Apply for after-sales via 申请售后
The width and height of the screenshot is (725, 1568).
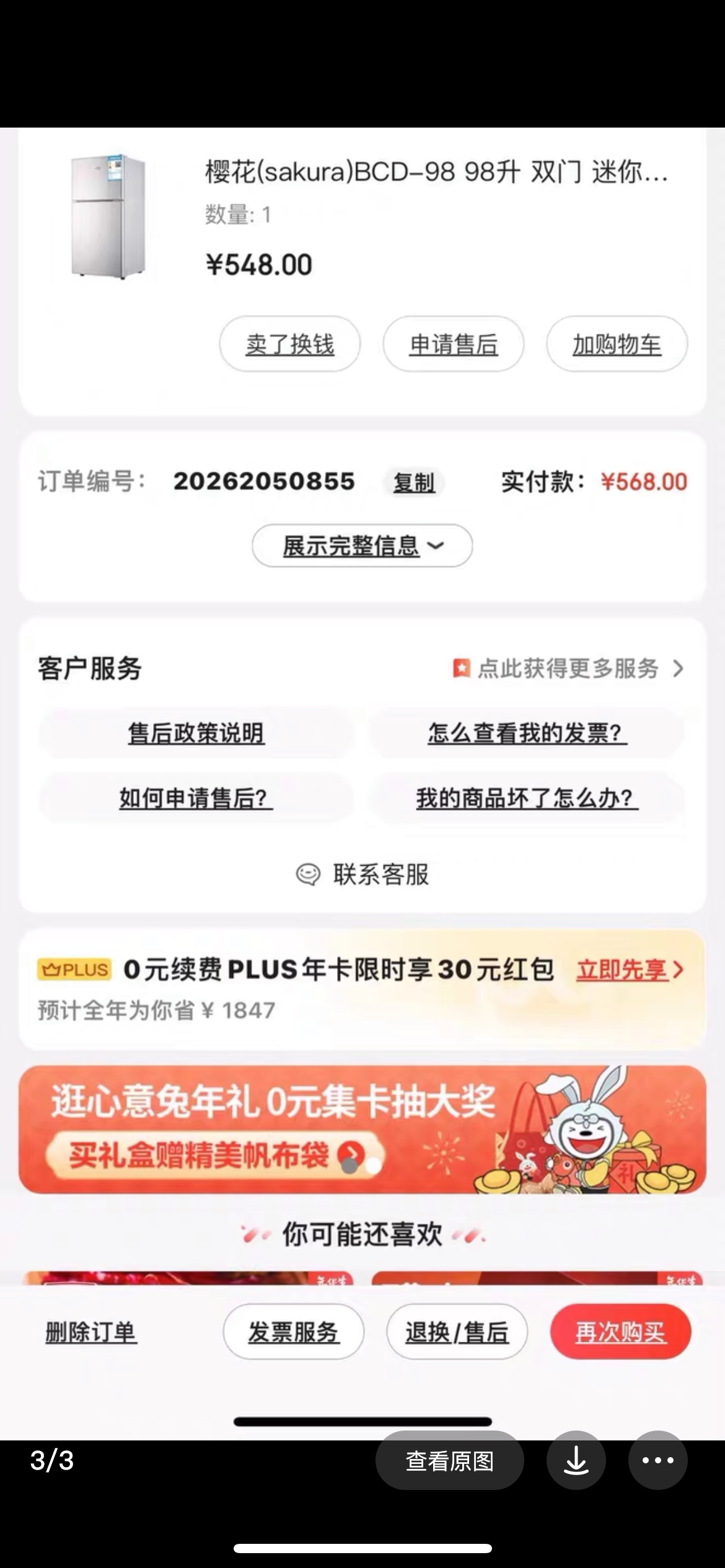coord(453,344)
